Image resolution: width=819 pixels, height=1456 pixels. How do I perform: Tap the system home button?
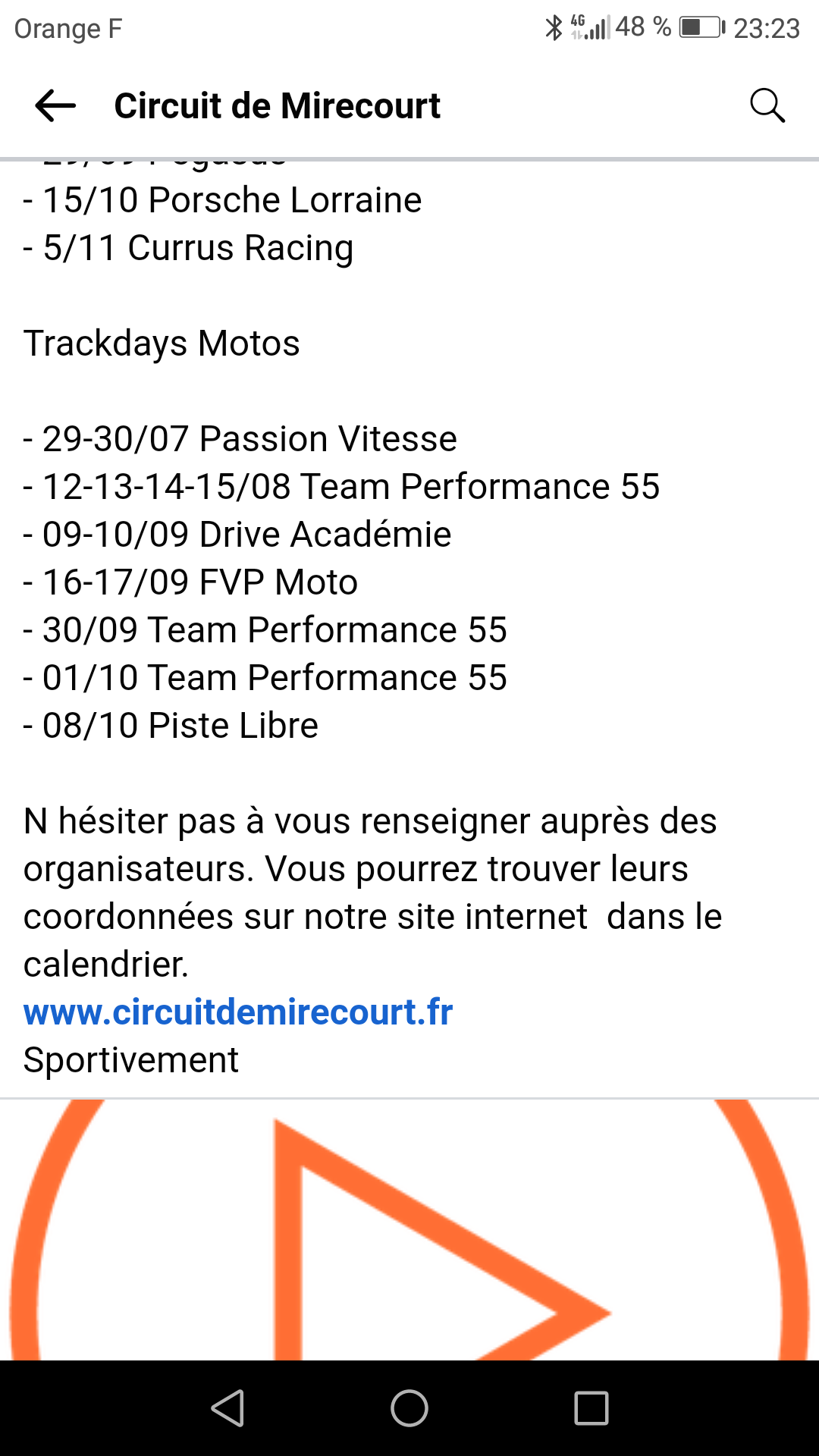pyautogui.click(x=409, y=1408)
